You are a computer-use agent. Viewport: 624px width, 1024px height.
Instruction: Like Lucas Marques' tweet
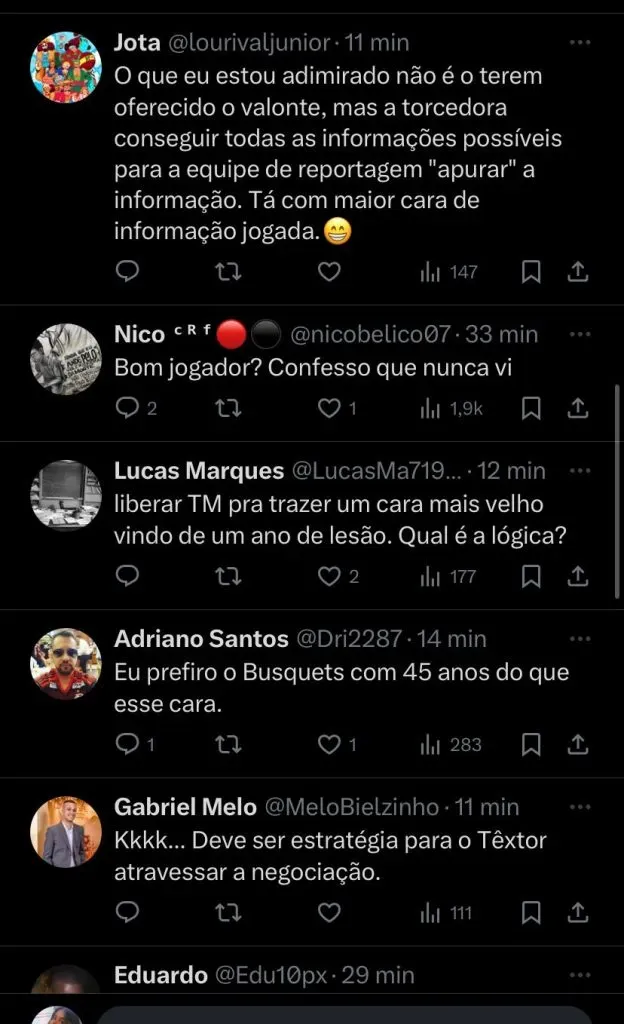[329, 576]
